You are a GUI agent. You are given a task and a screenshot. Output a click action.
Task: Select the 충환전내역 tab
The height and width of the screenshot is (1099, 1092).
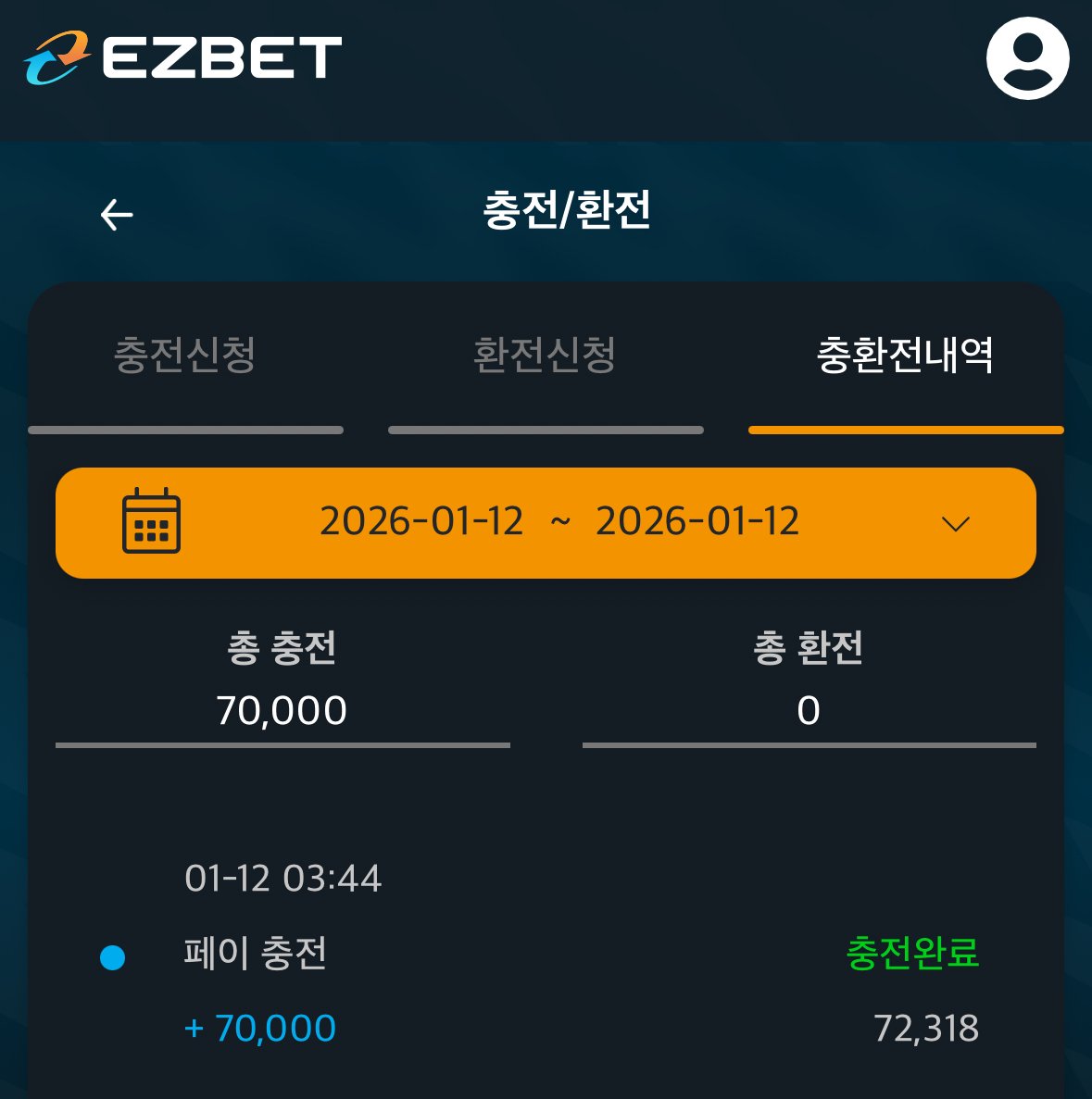click(905, 356)
